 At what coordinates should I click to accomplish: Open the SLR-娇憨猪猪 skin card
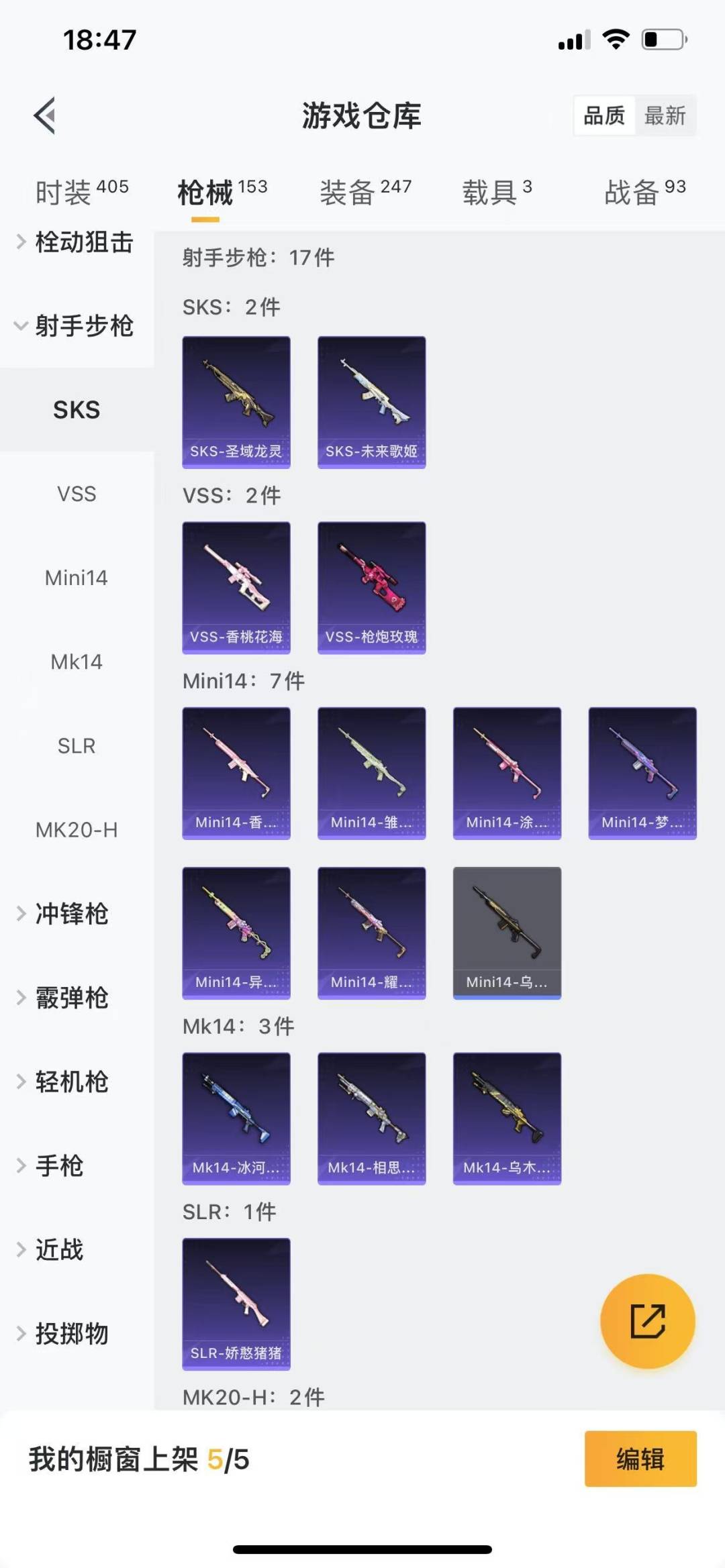236,1303
